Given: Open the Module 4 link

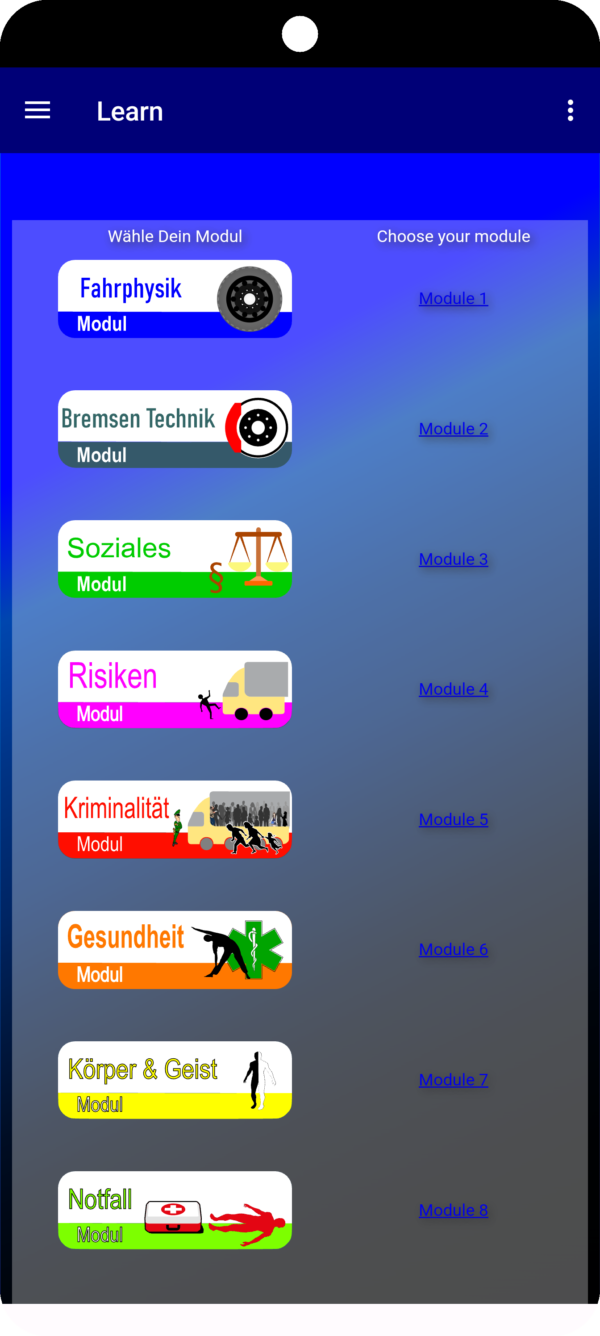Looking at the screenshot, I should tap(453, 689).
